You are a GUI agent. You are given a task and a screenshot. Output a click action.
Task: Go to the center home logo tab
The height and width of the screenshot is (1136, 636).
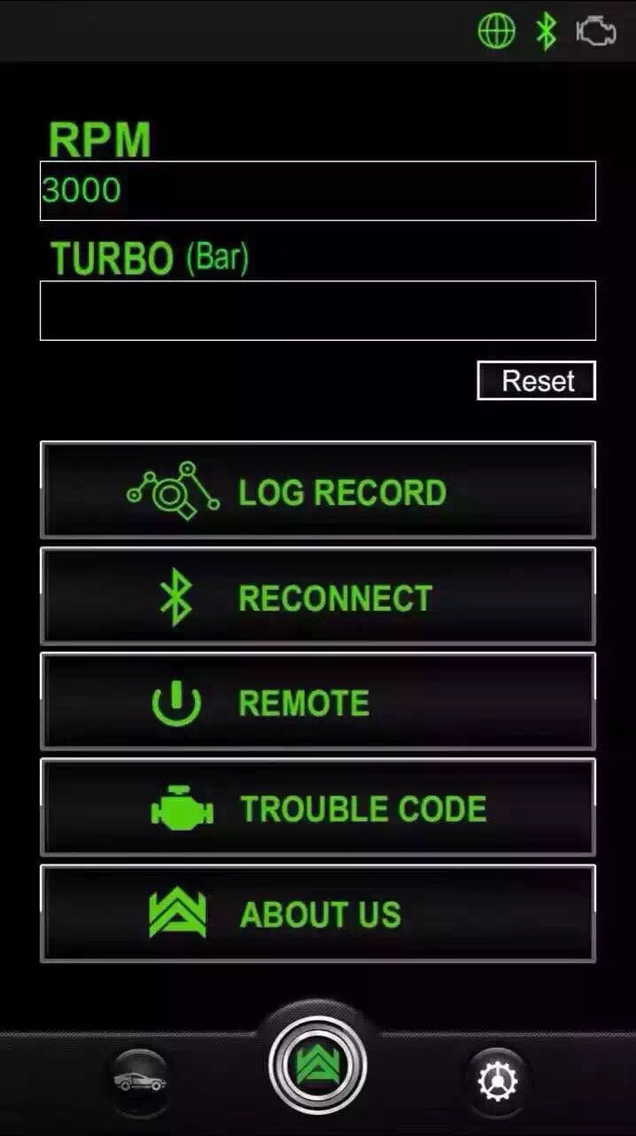pyautogui.click(x=318, y=1066)
